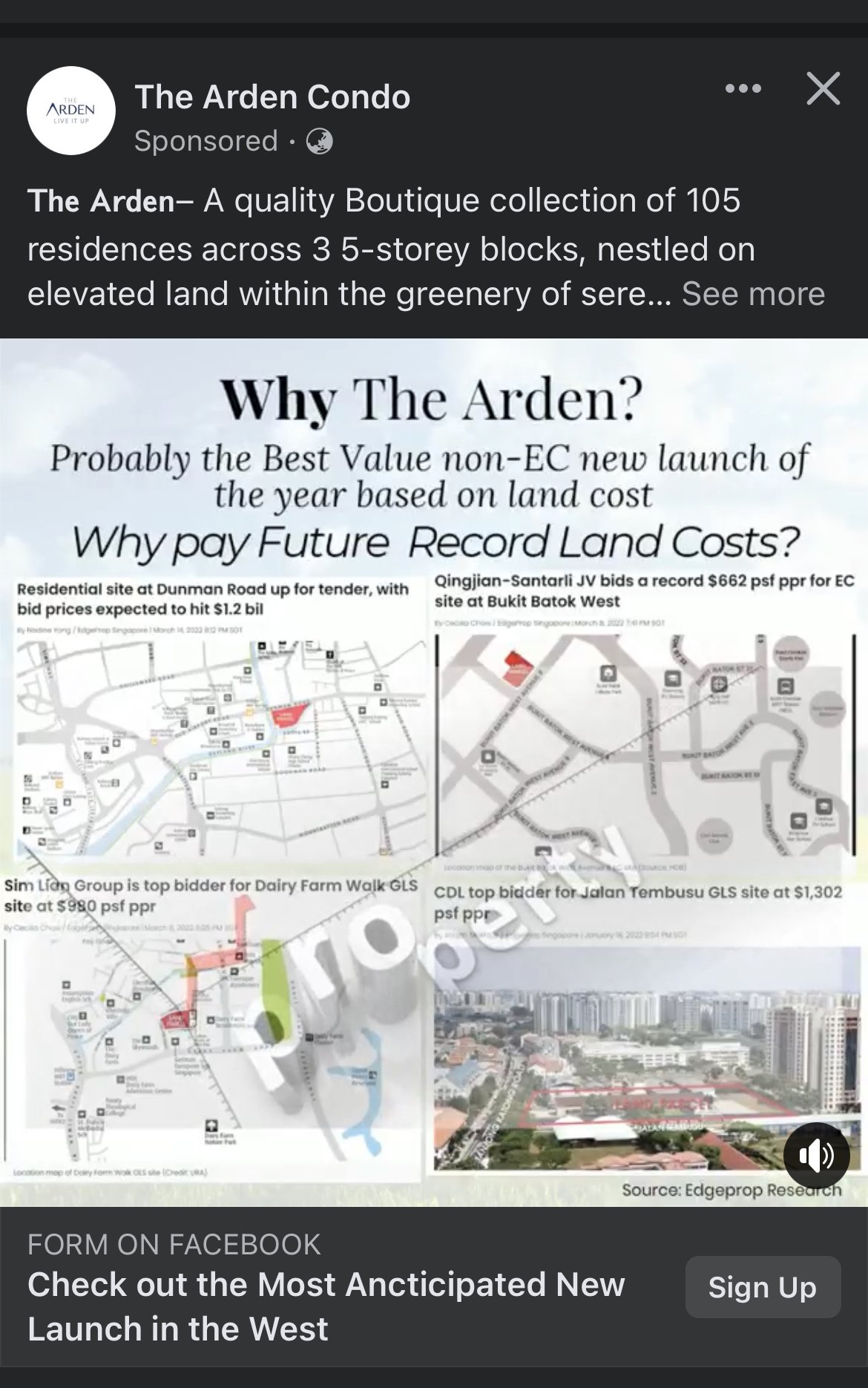Viewport: 868px width, 1388px height.
Task: Open the three-dot options menu
Action: (x=743, y=89)
